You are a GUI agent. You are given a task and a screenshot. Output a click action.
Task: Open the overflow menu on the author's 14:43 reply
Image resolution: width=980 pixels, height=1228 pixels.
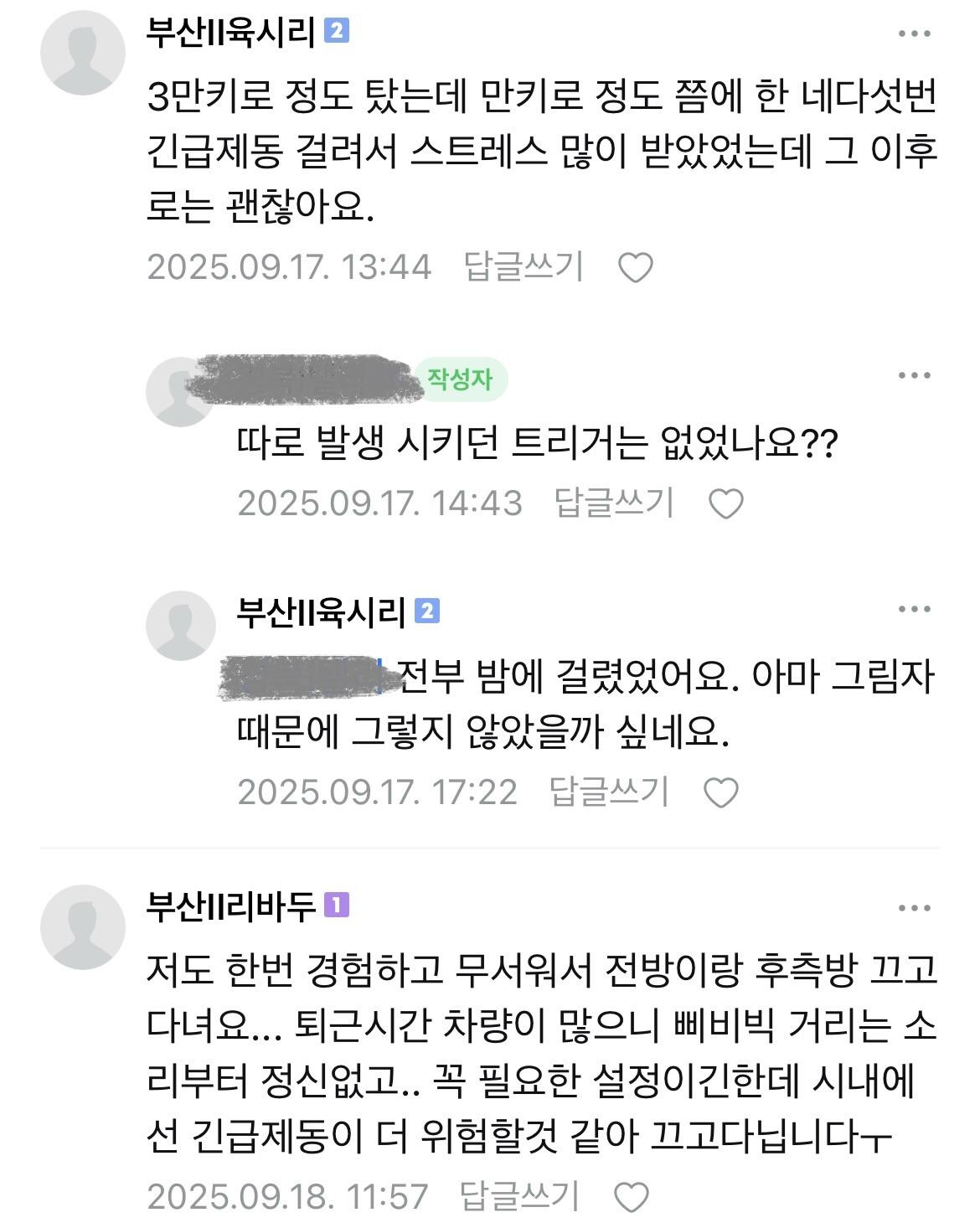tap(914, 375)
